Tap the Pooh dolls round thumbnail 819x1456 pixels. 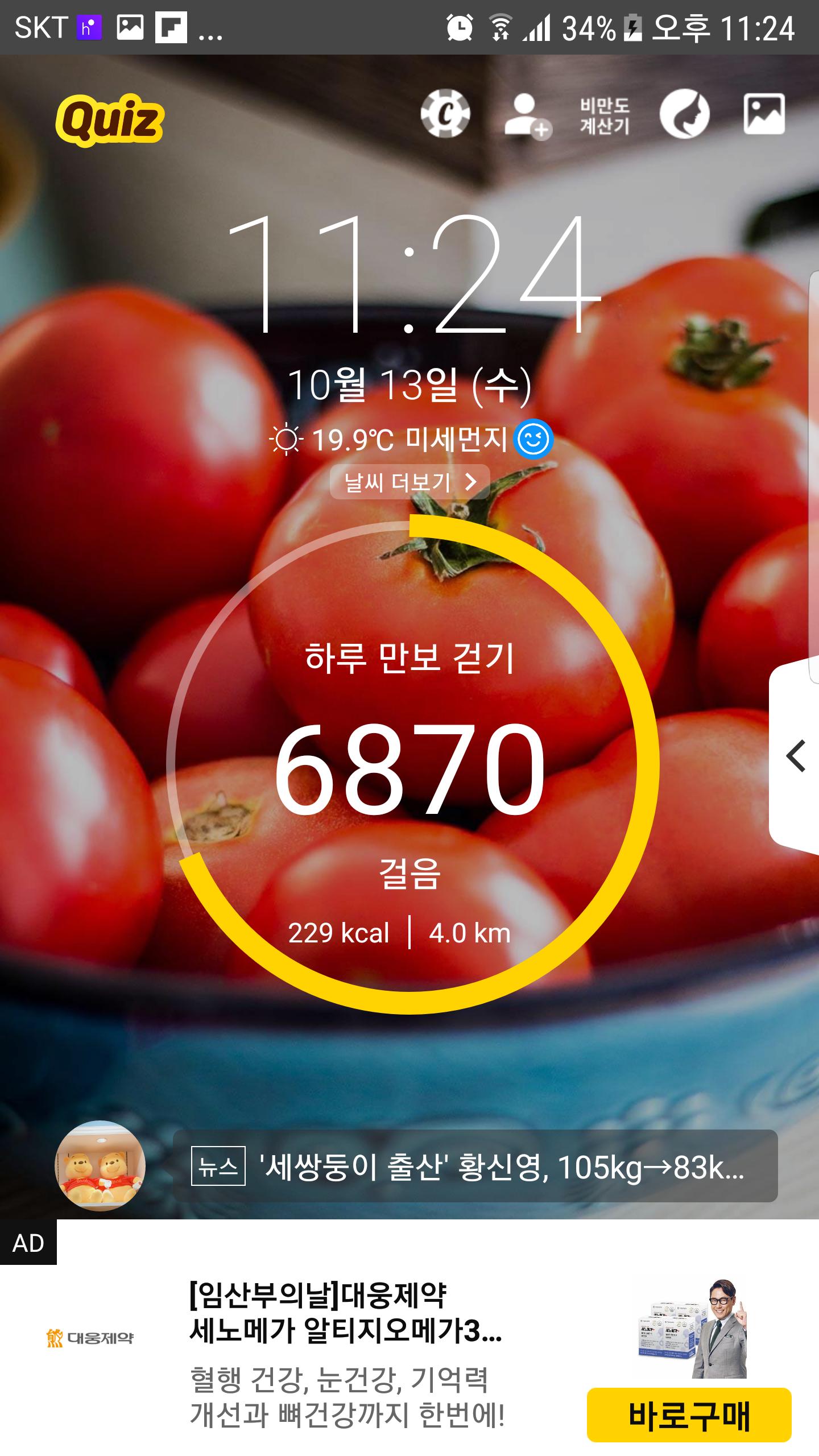tap(100, 1165)
